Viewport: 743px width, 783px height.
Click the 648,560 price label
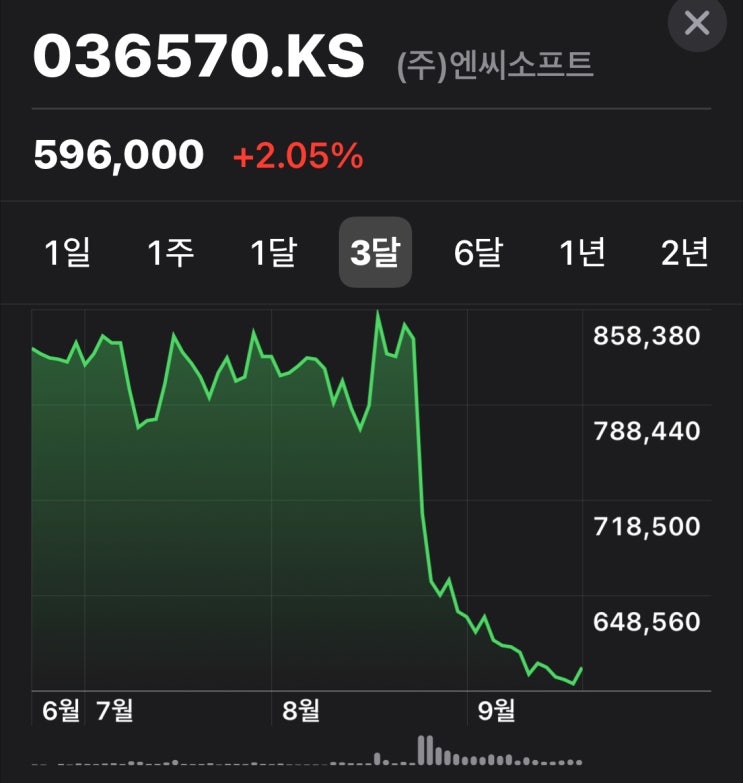tap(647, 621)
